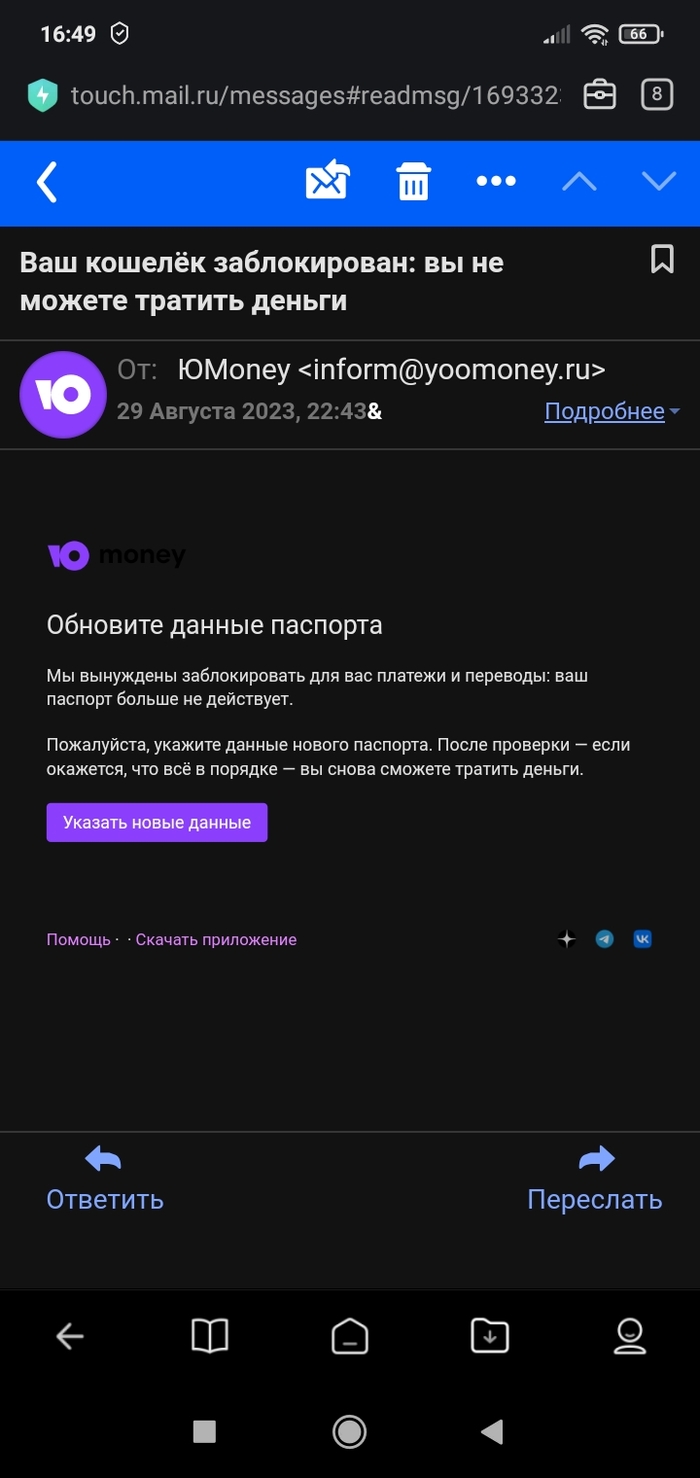Open the browser profile icon

[629, 1335]
